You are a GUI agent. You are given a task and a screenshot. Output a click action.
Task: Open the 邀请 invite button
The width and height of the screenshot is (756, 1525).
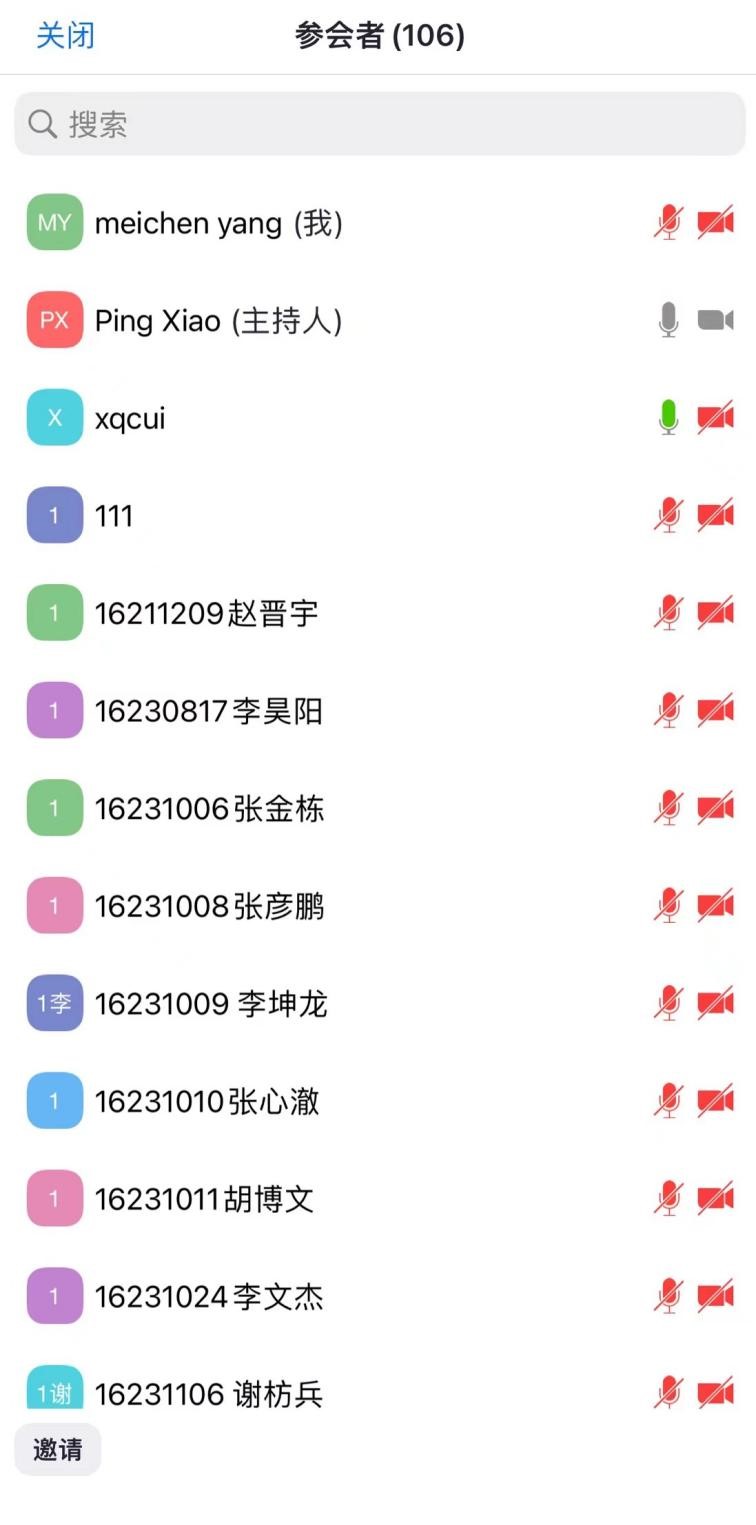point(58,1450)
